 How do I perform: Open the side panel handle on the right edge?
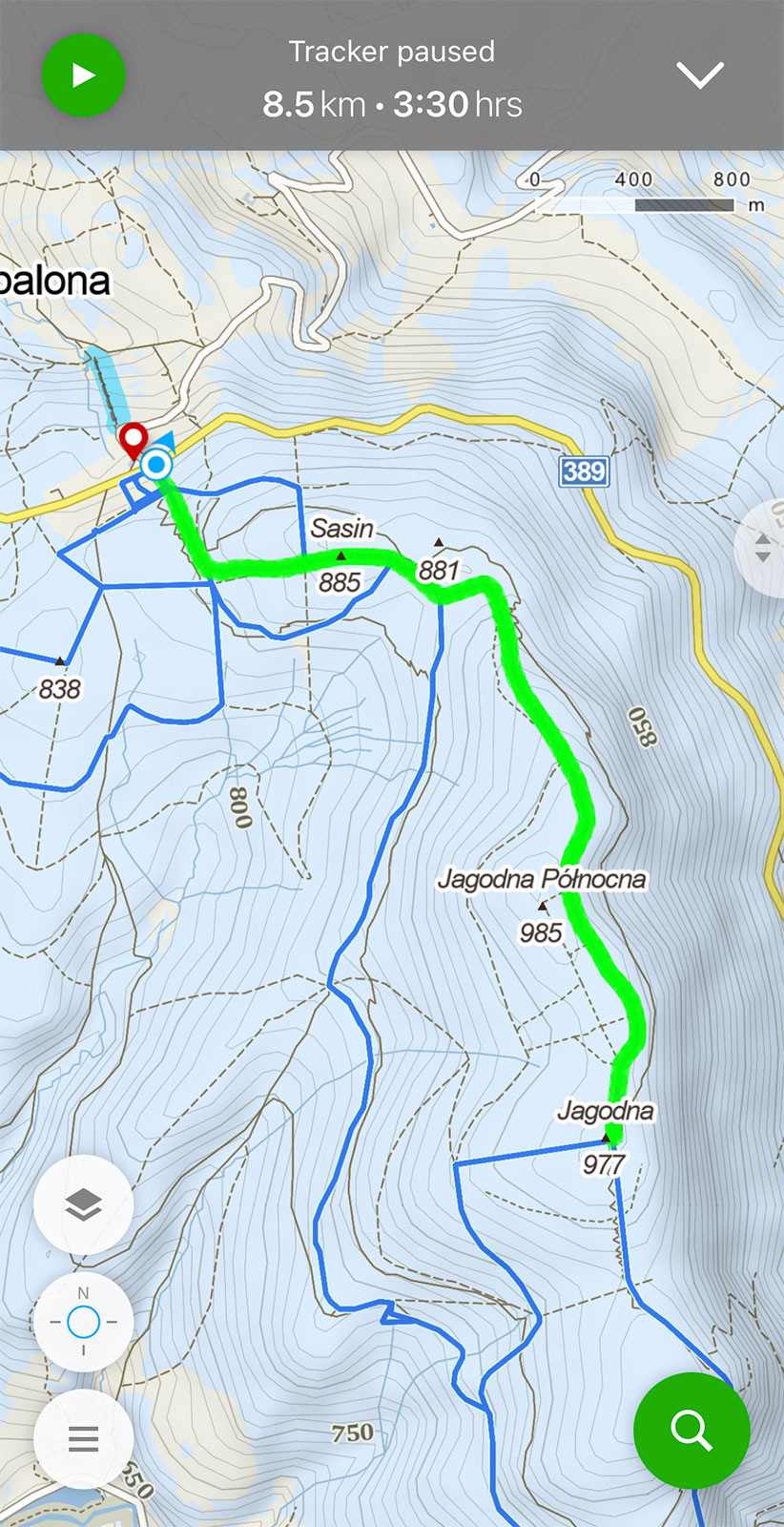click(763, 549)
